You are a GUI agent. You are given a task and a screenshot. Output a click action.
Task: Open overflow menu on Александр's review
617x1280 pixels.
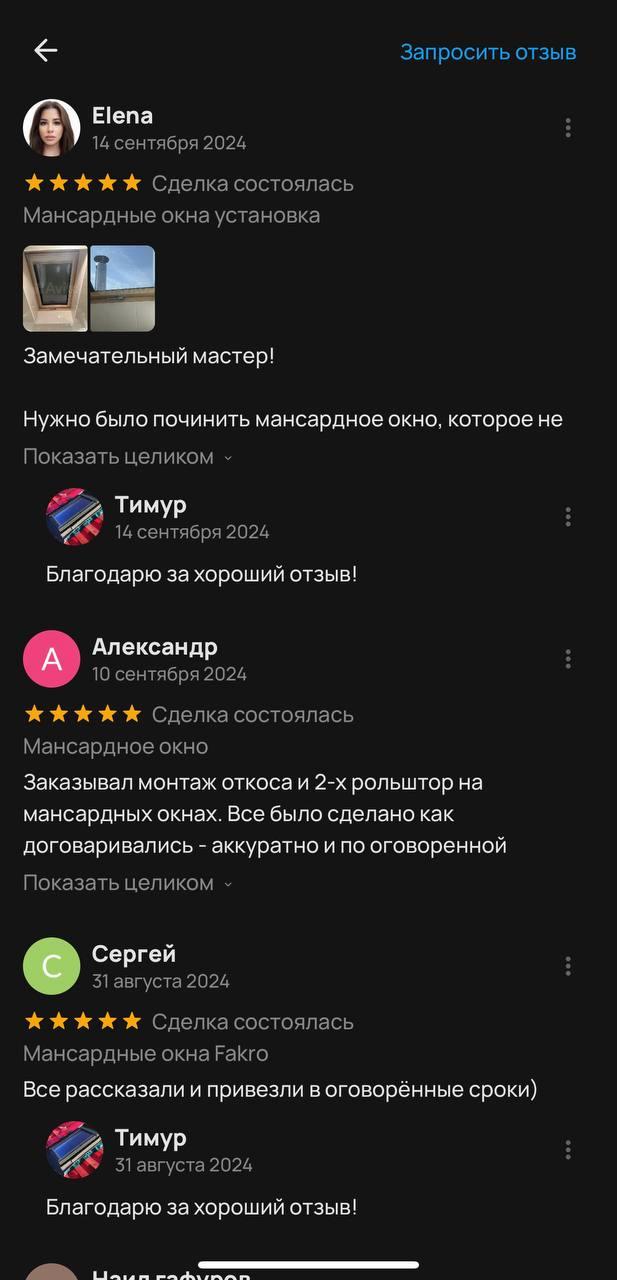(568, 659)
